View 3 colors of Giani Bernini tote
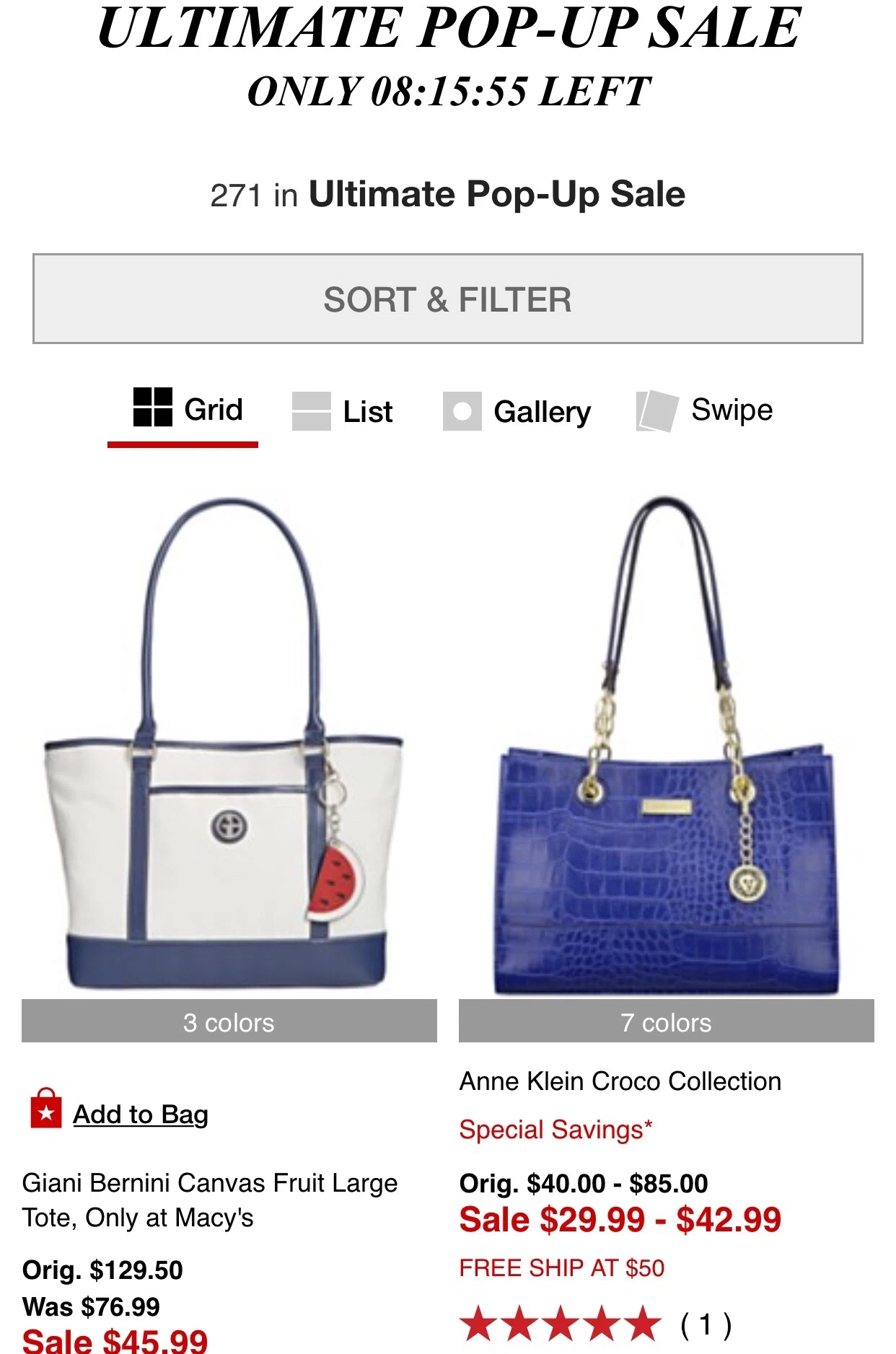This screenshot has height=1354, width=896. point(229,1021)
